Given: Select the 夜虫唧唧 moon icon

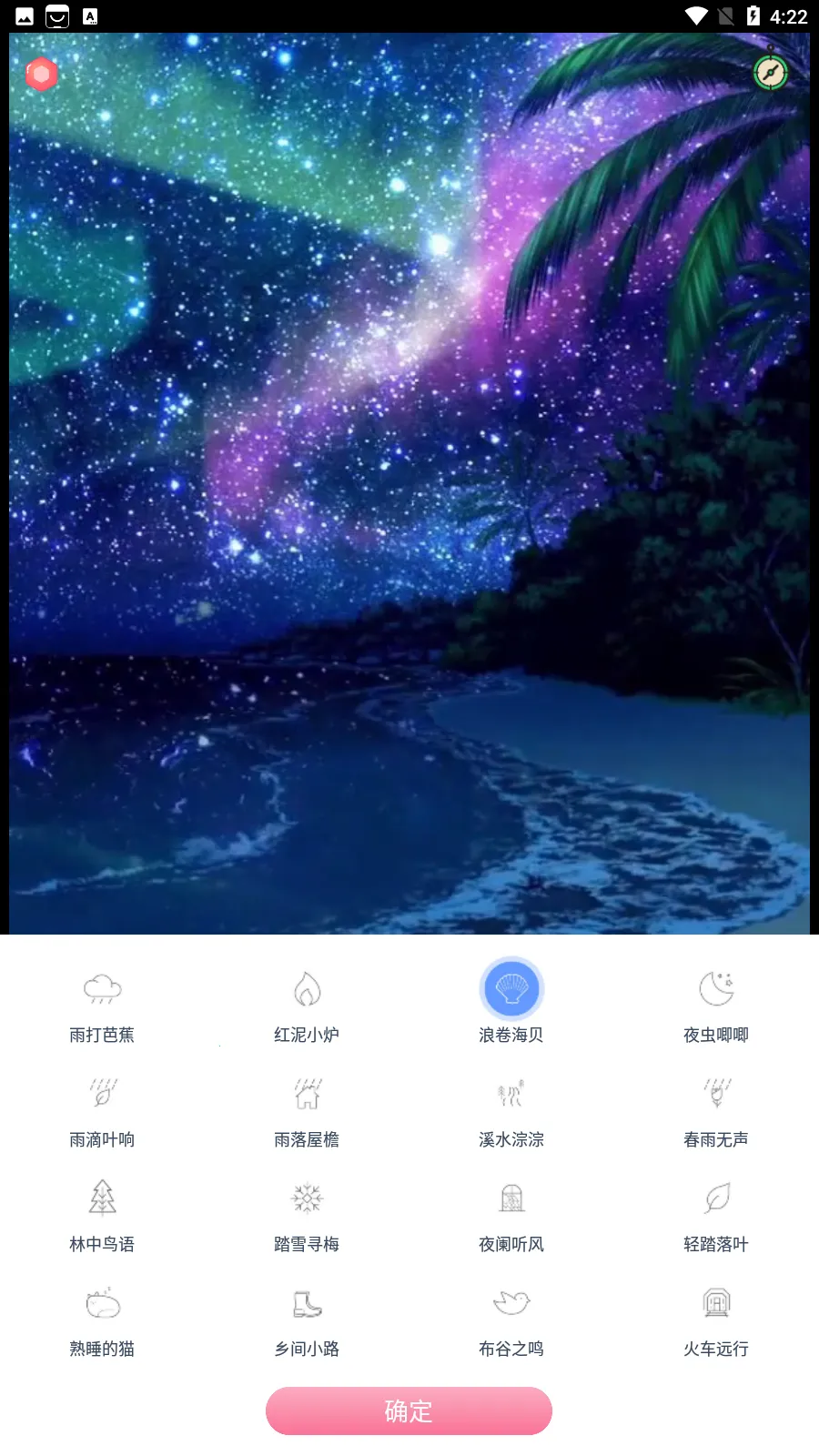Looking at the screenshot, I should click(715, 987).
